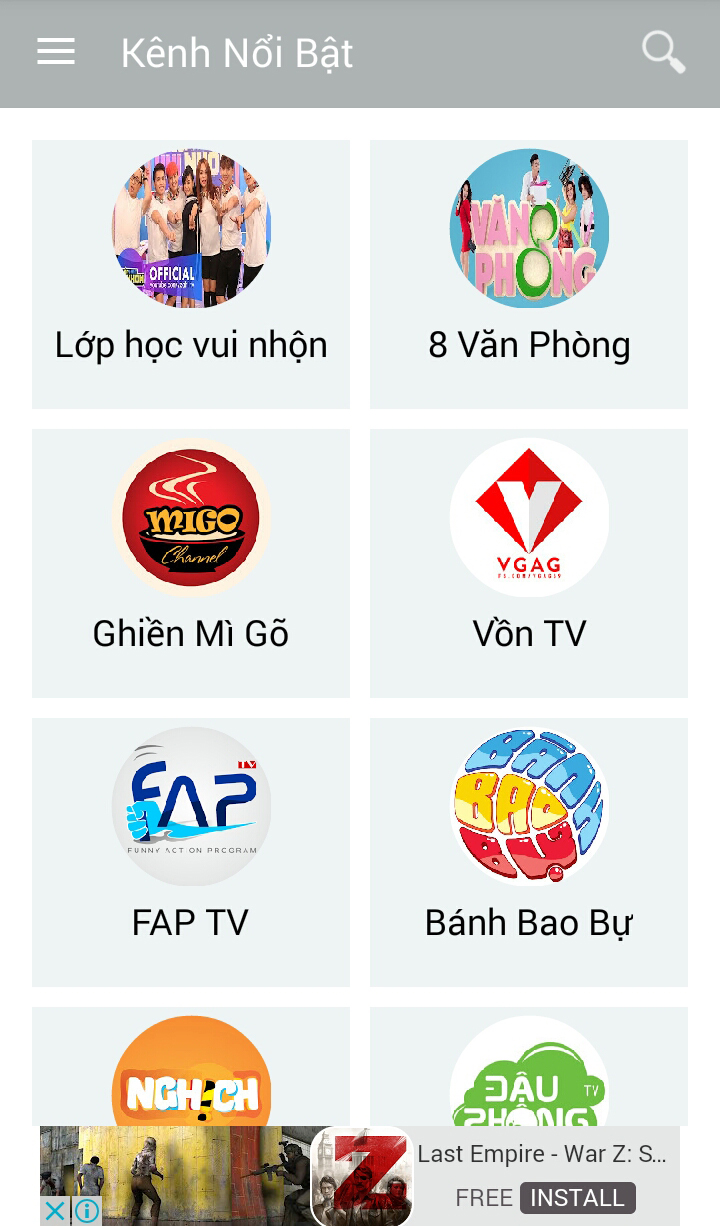720x1226 pixels.
Task: Open the hamburger drawer menu
Action: (56, 52)
